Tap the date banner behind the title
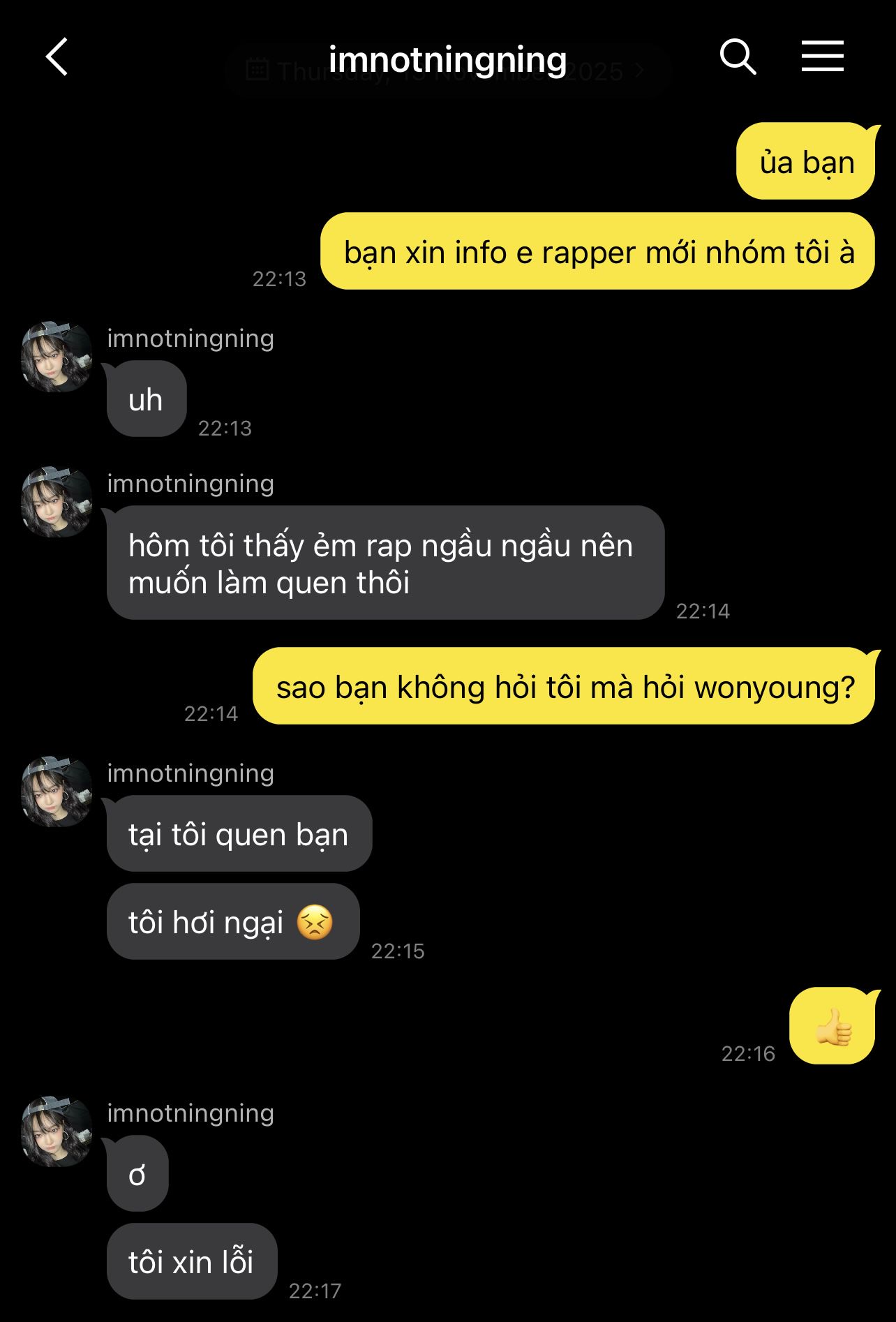The width and height of the screenshot is (896, 1322). tap(279, 72)
